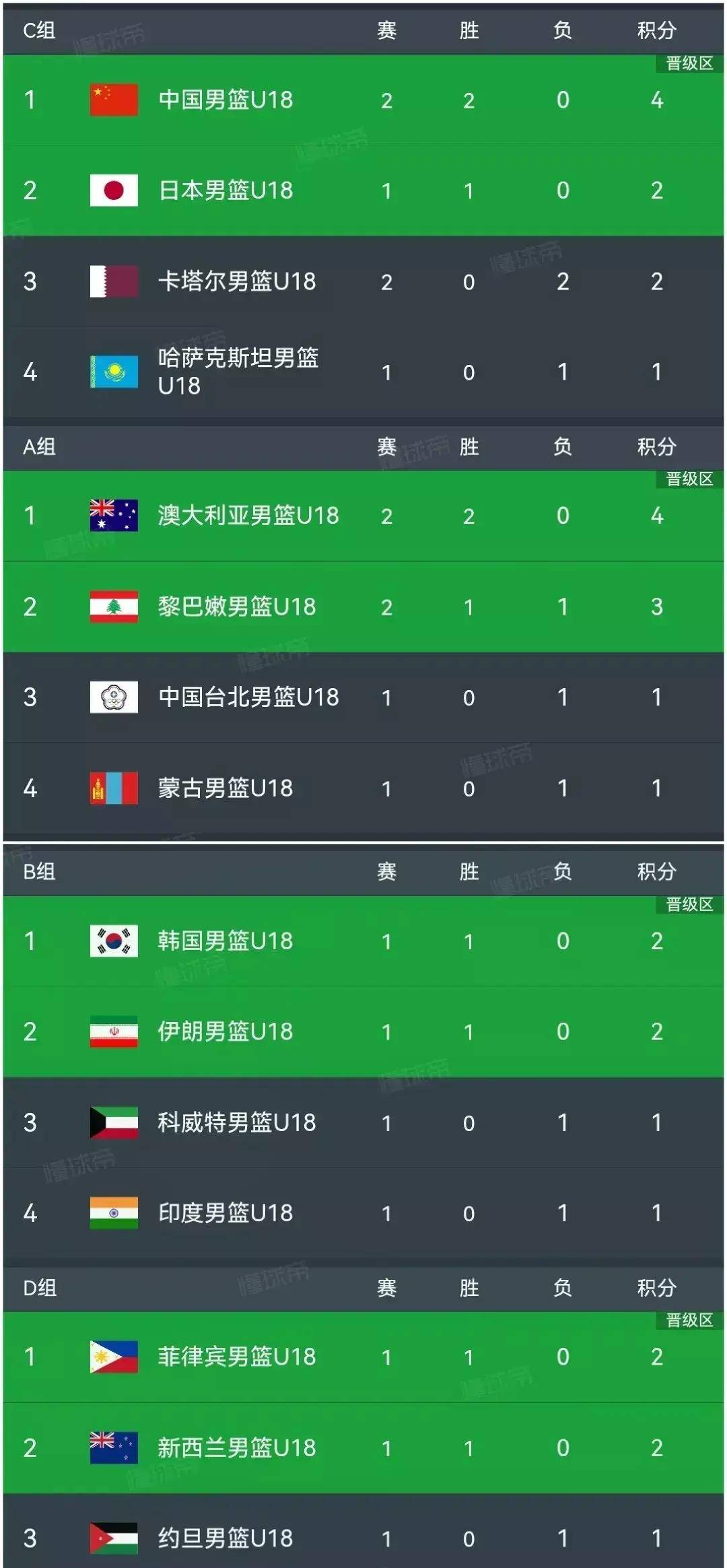Screen dimensions: 727x1568
Task: Click the South Korea flag icon
Action: [112, 939]
